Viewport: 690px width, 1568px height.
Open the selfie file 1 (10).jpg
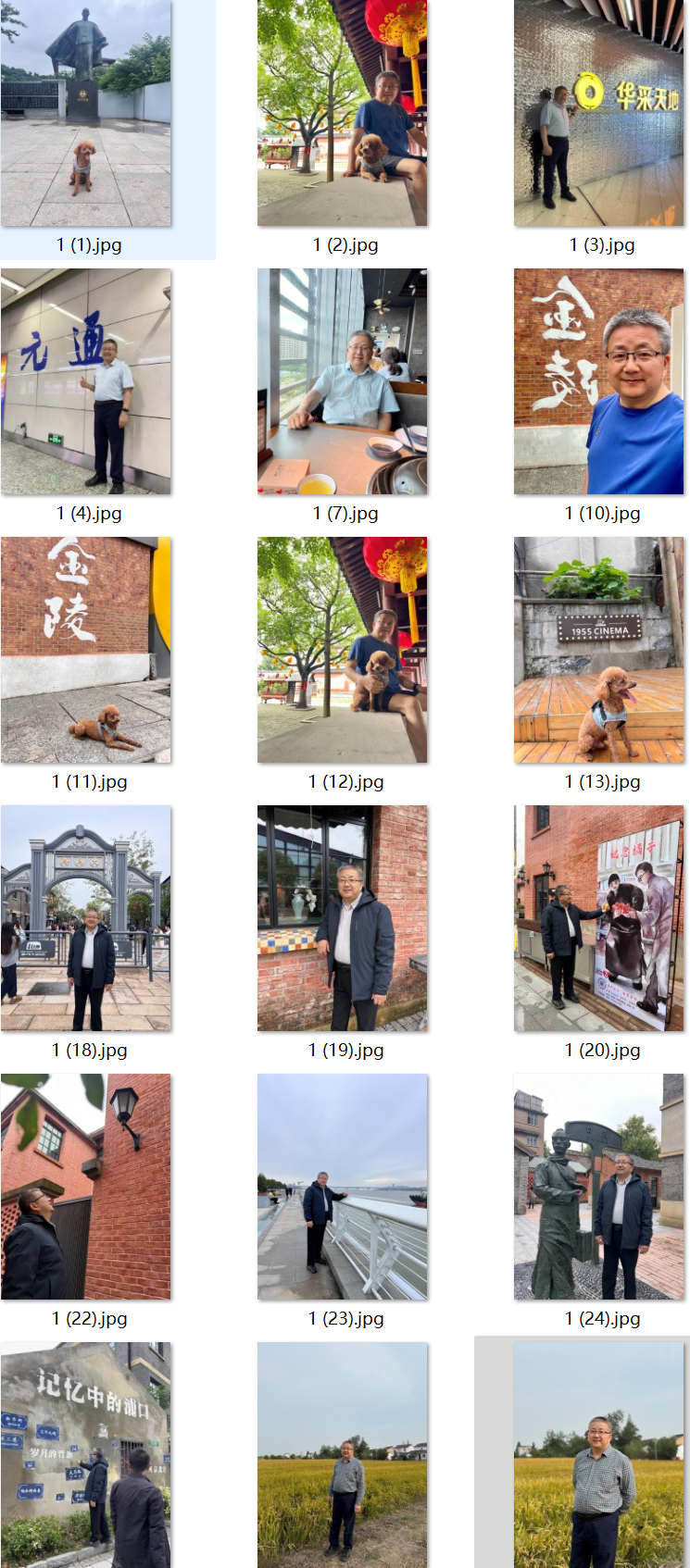tap(599, 381)
